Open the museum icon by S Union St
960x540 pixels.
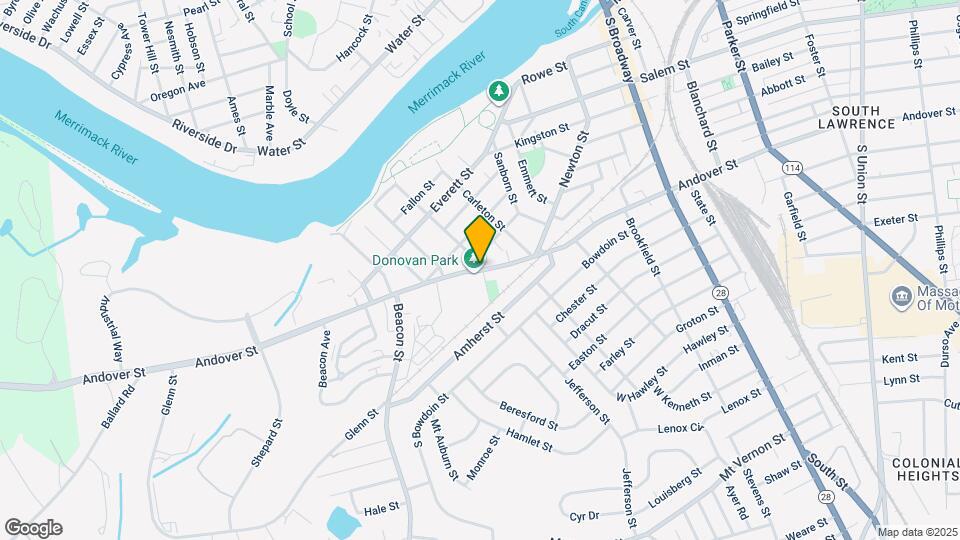(903, 297)
